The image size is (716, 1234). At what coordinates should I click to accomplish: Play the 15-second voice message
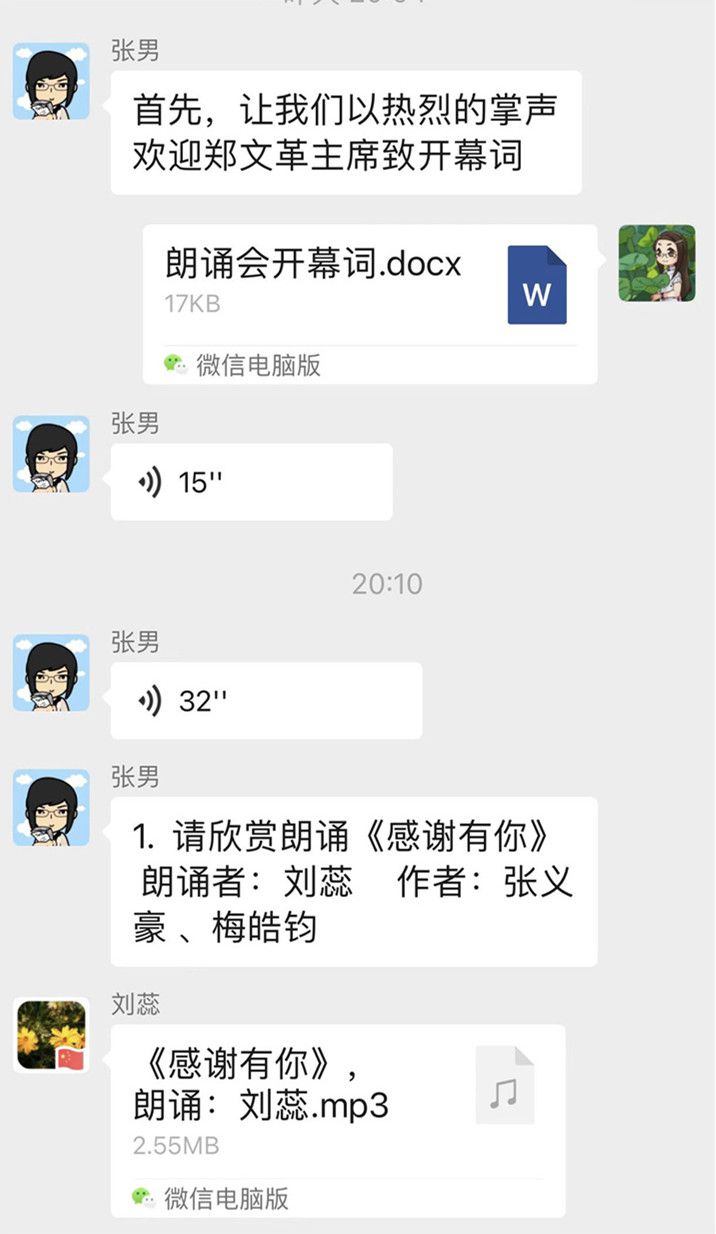click(x=251, y=482)
